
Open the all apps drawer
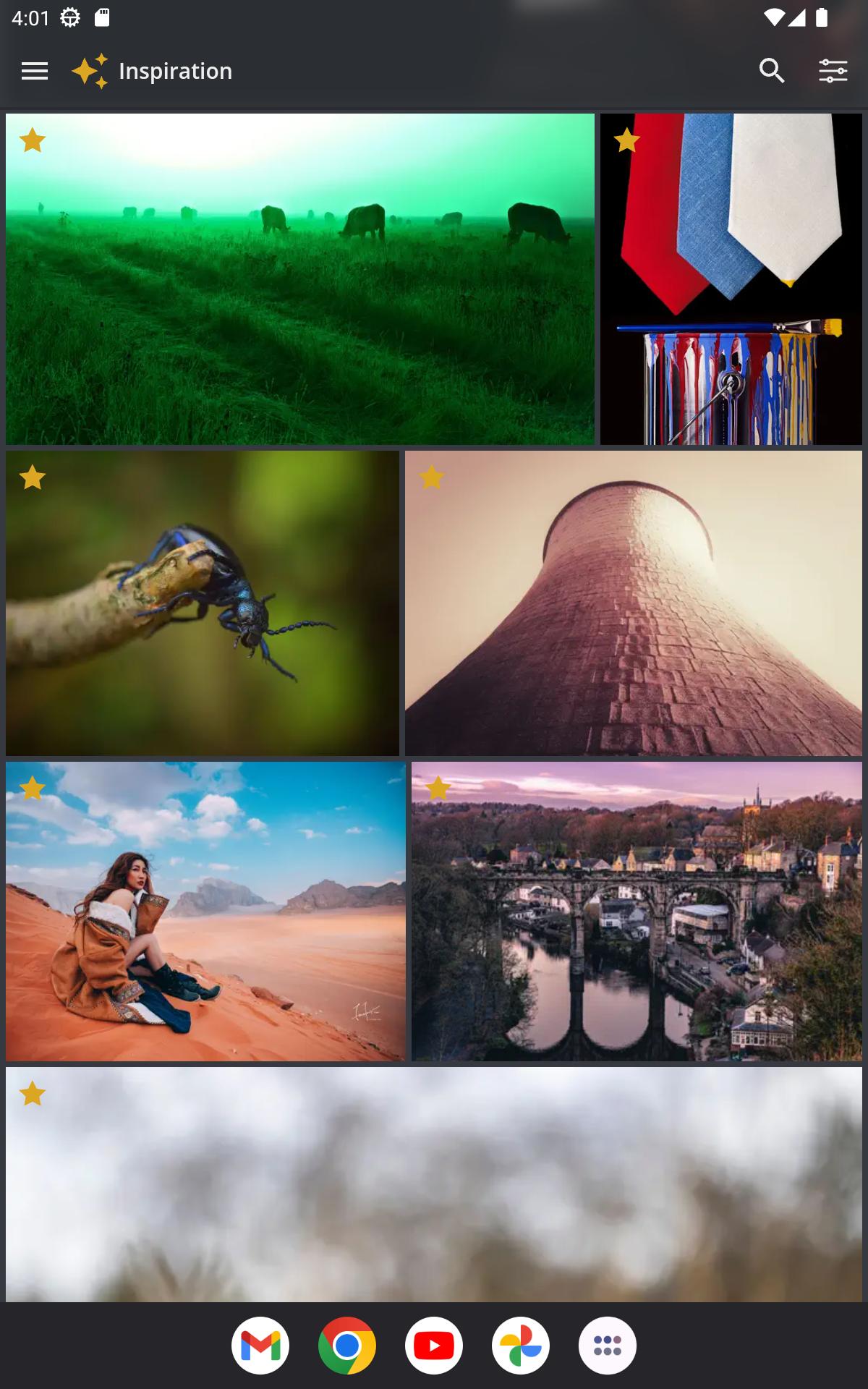608,1346
